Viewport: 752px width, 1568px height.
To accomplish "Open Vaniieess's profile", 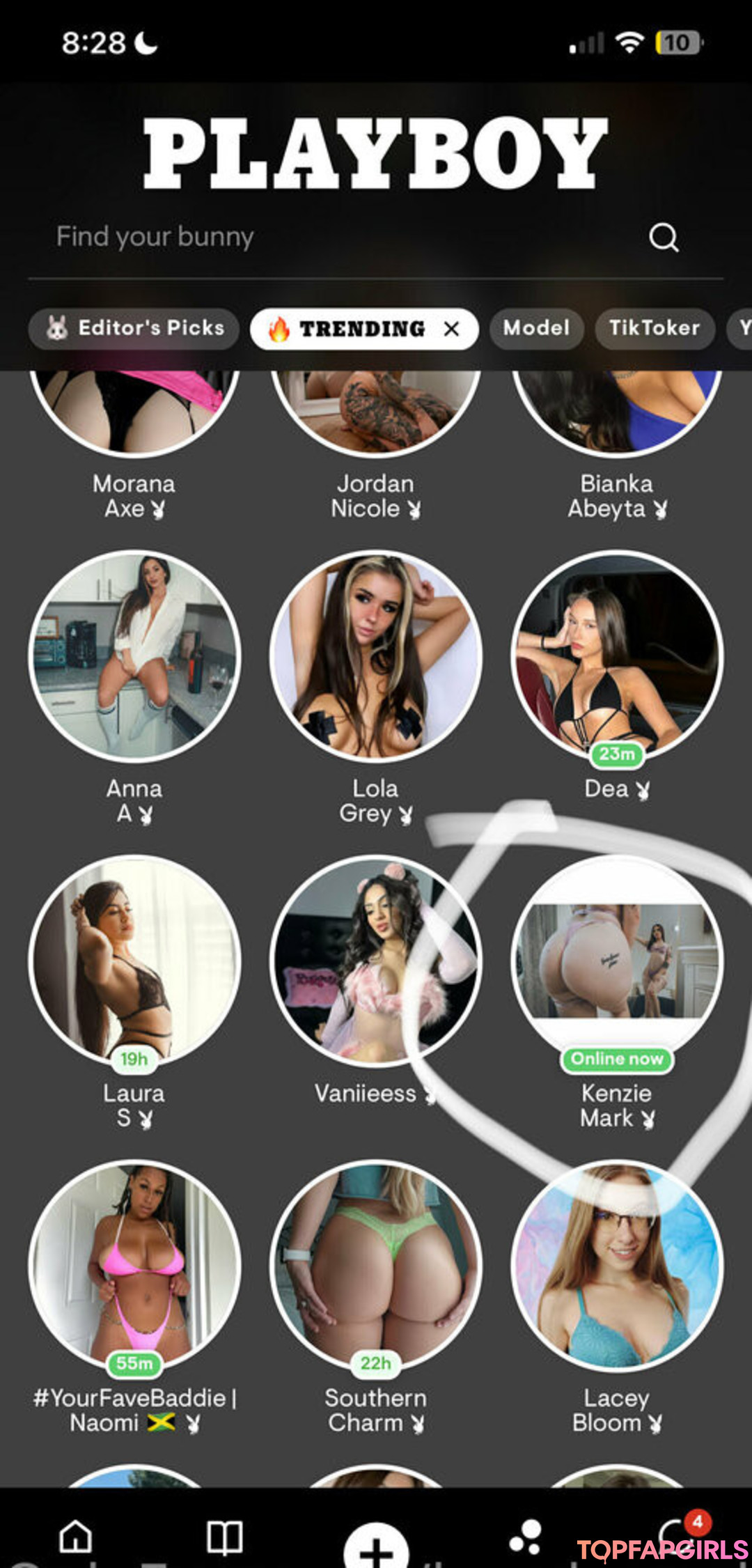I will coord(376,961).
